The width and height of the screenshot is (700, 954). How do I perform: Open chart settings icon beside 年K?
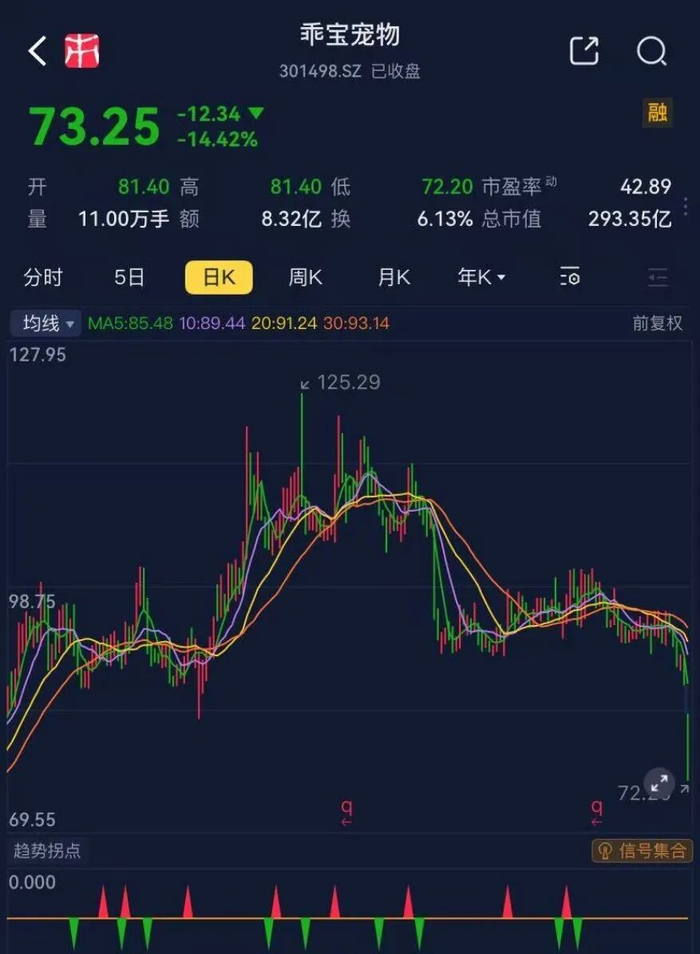tap(571, 277)
